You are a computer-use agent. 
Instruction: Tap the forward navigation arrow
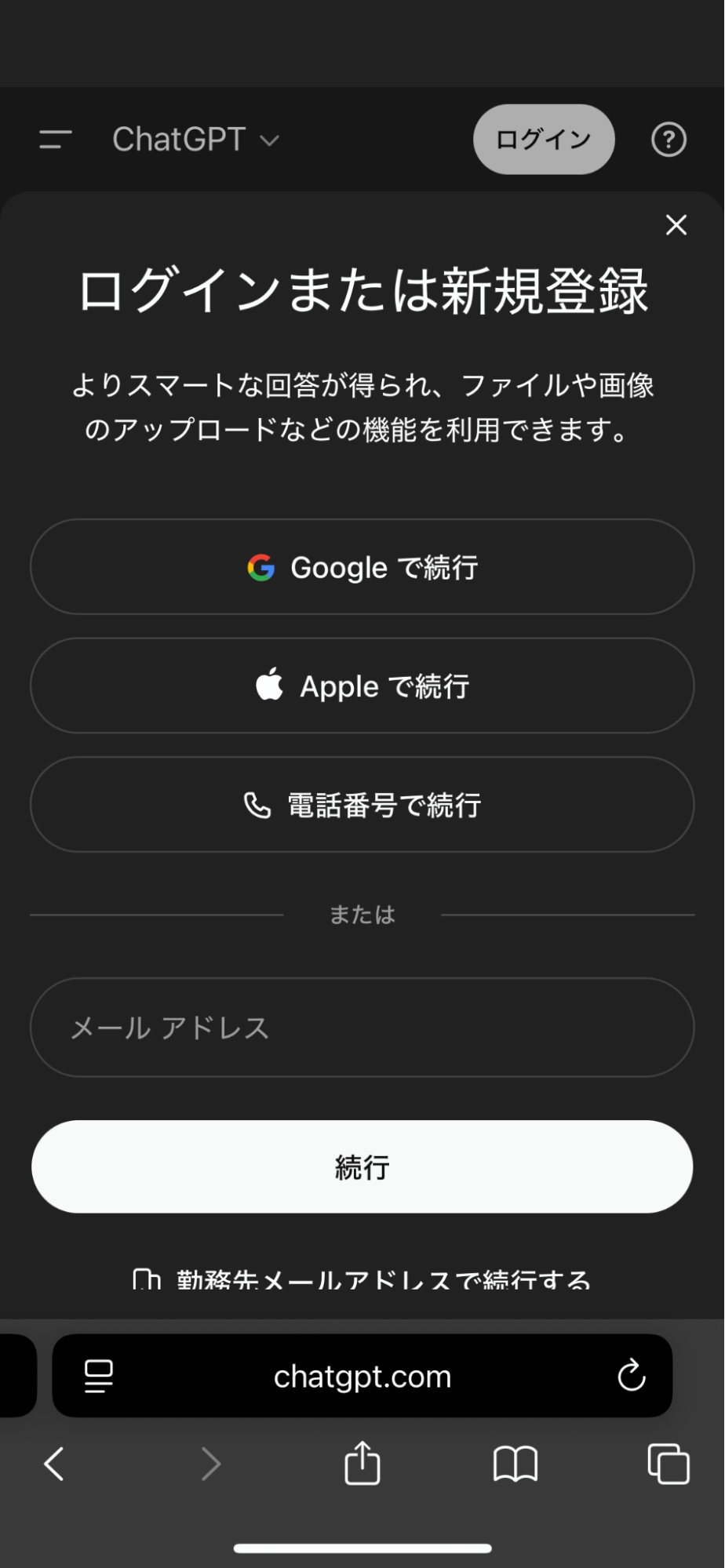click(x=210, y=1462)
